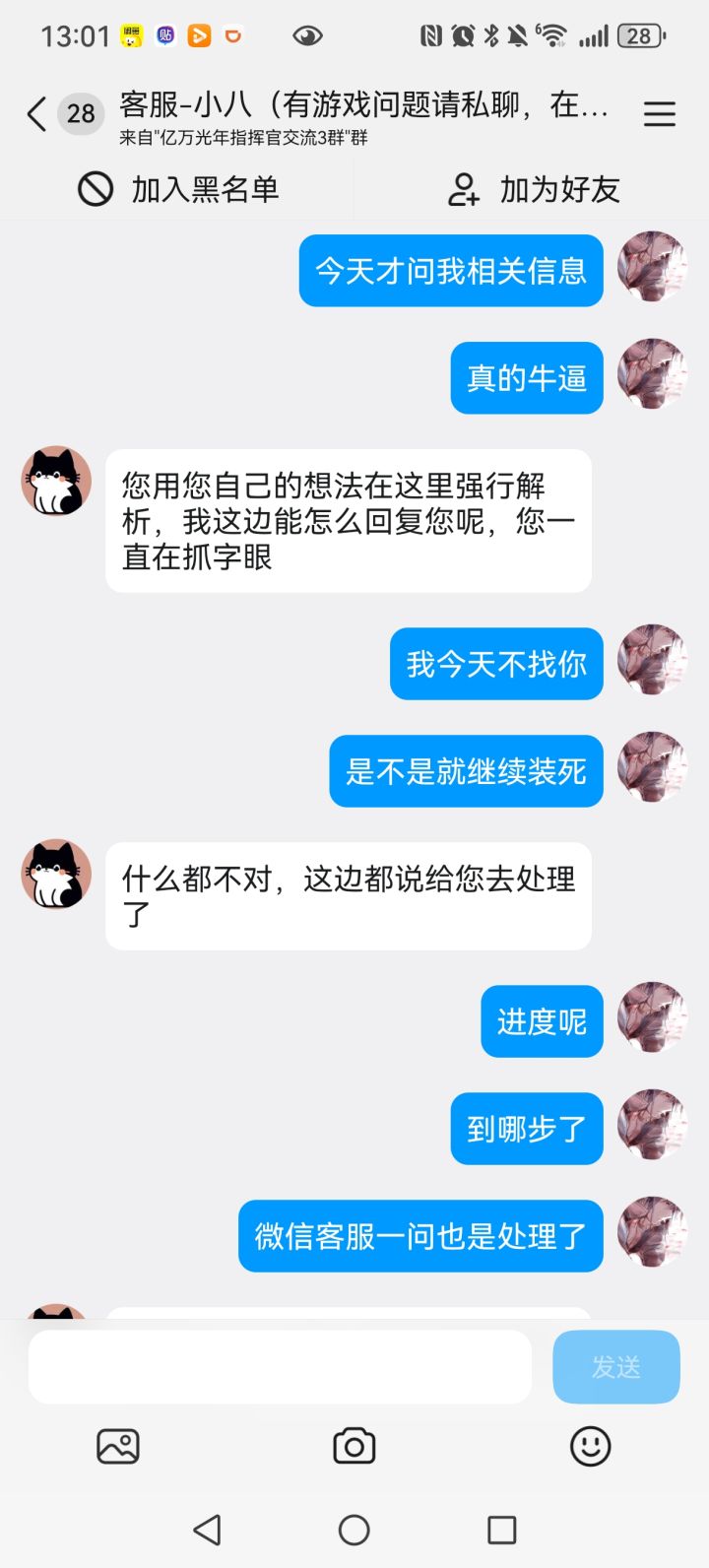The image size is (709, 1568).
Task: Tap 加为好友 to add as friend
Action: coord(537,190)
